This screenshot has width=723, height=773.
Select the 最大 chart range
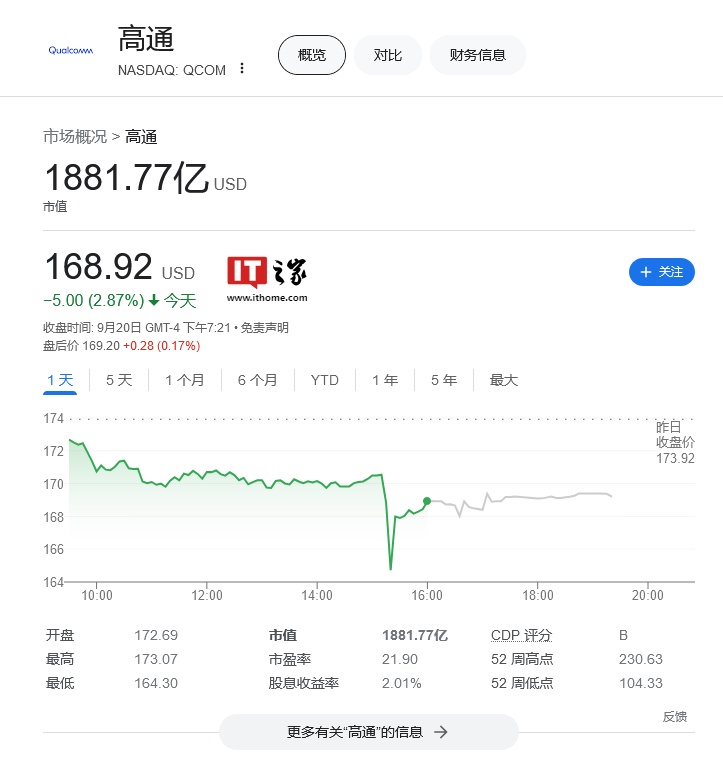[504, 380]
